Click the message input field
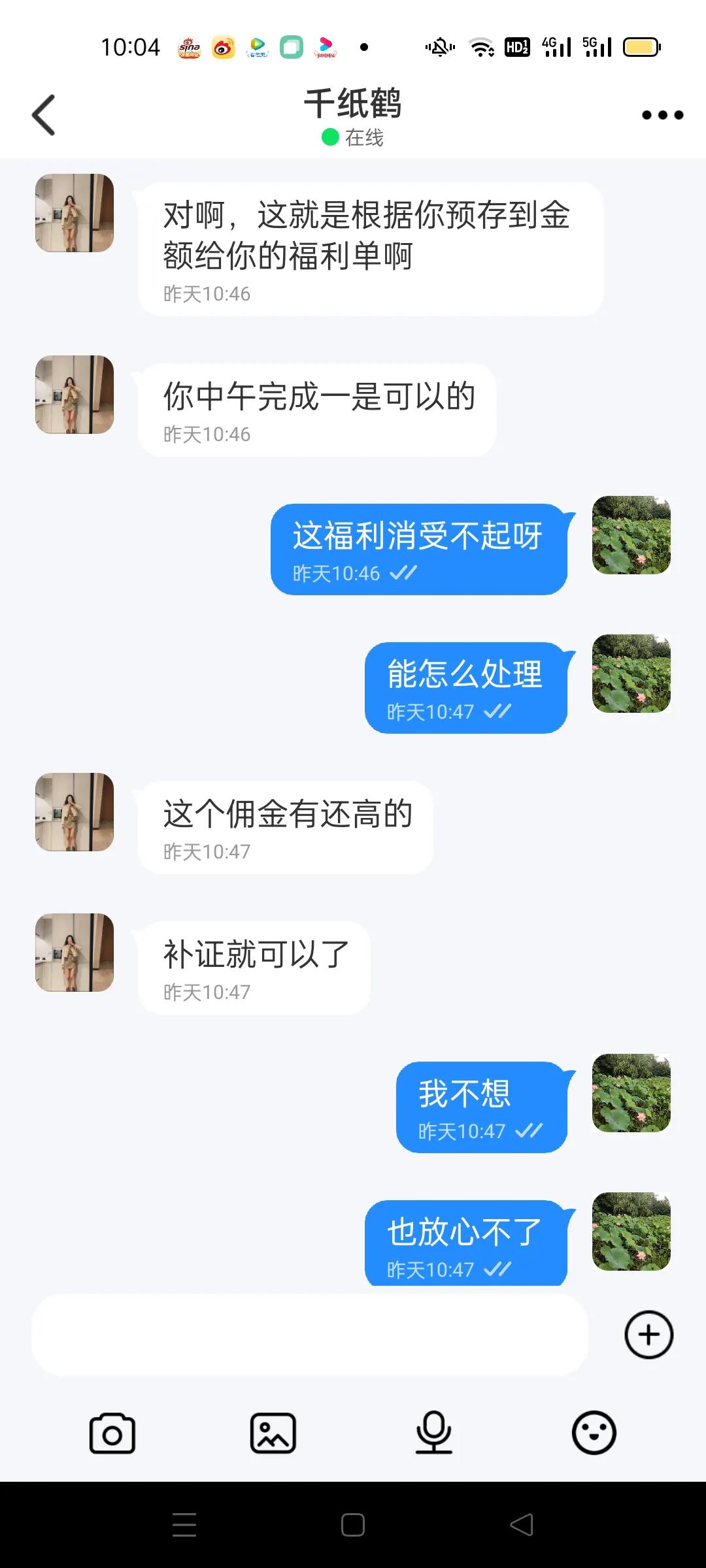Viewport: 706px width, 1568px height. tap(314, 1336)
